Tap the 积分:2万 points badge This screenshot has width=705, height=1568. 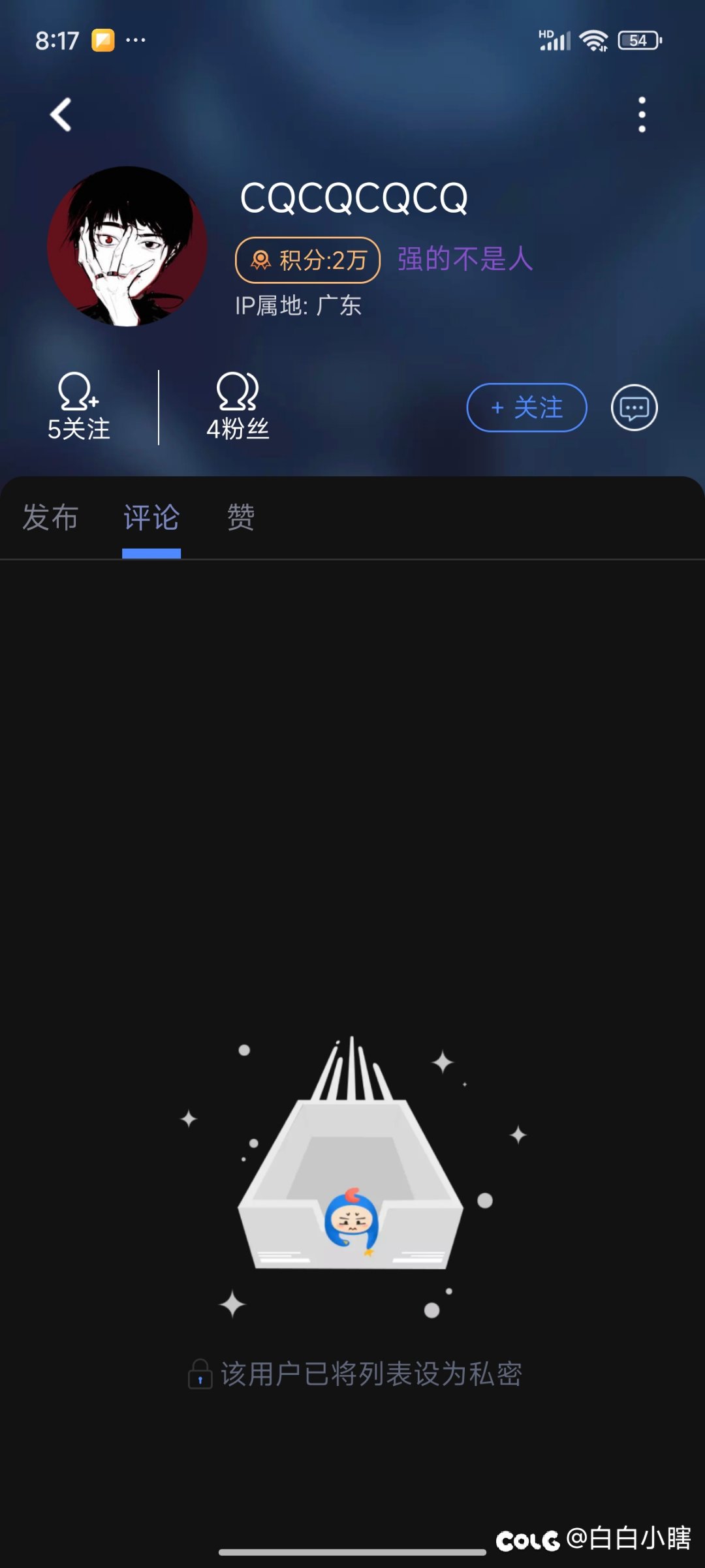point(307,260)
